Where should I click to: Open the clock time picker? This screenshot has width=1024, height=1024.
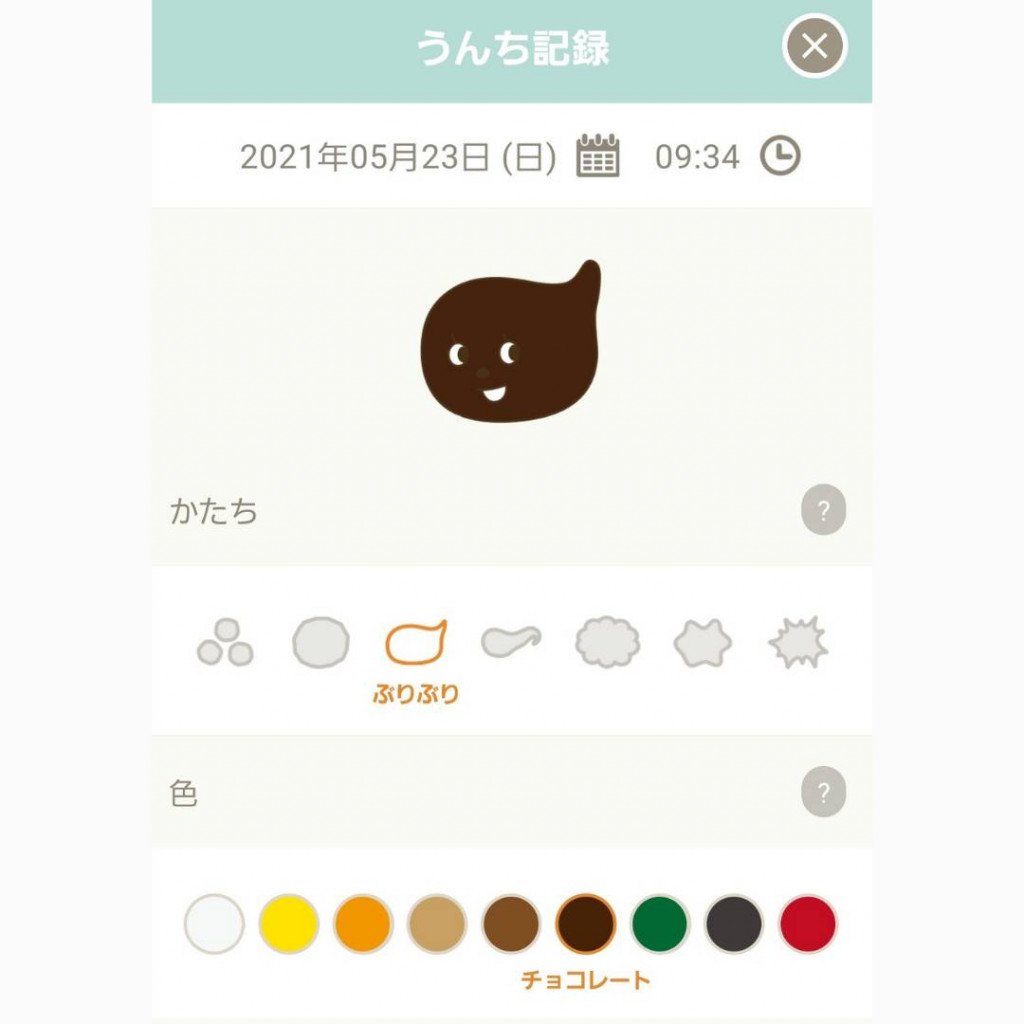coord(780,157)
